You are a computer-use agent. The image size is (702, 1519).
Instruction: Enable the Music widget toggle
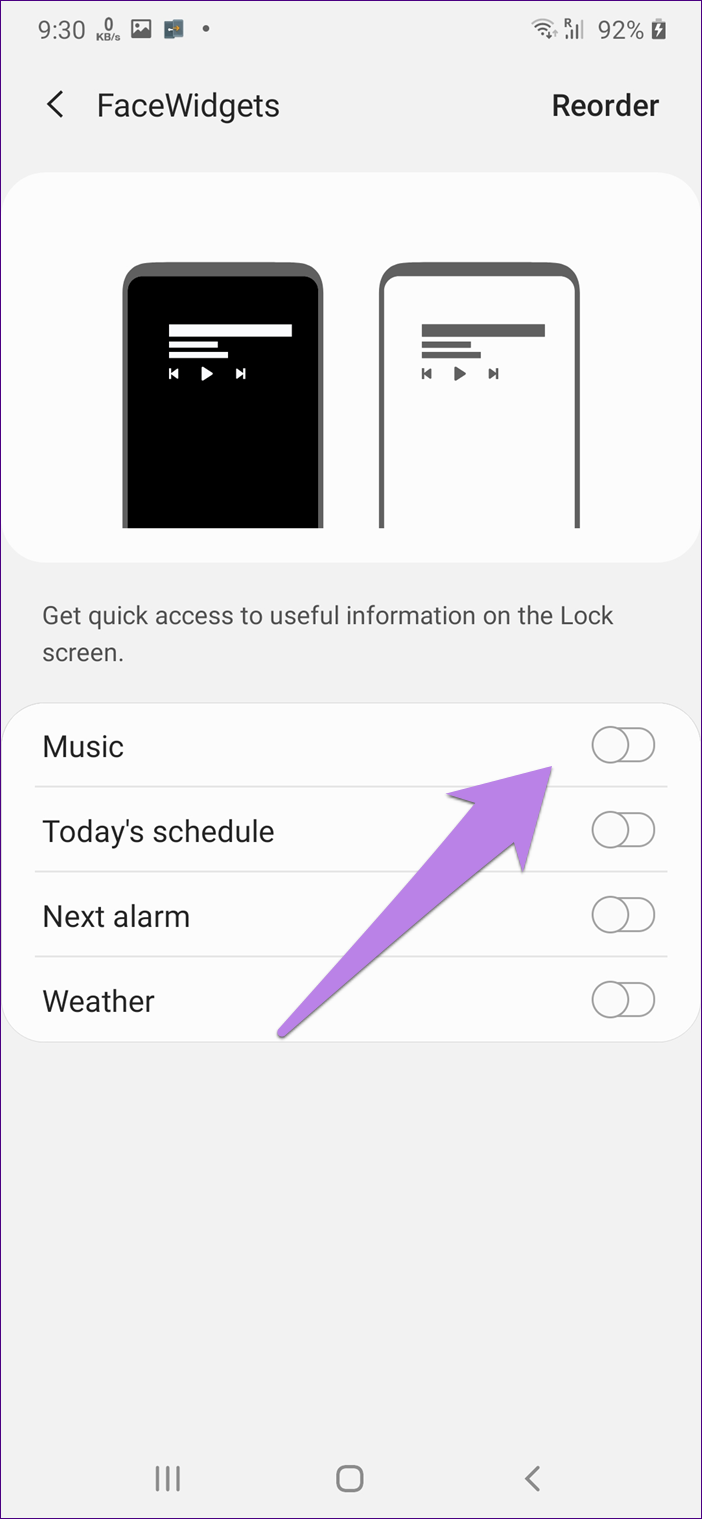pos(622,746)
